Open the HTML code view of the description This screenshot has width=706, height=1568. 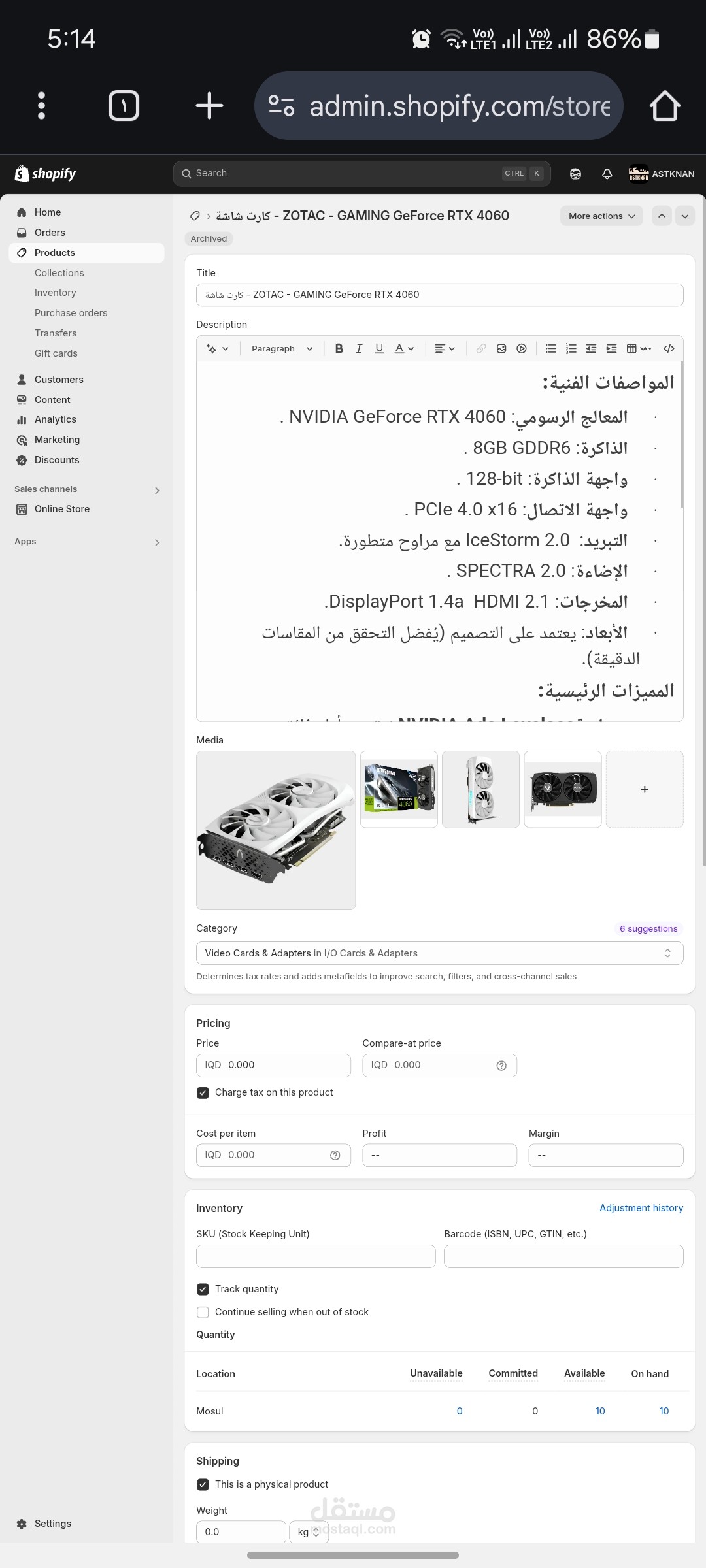[668, 348]
